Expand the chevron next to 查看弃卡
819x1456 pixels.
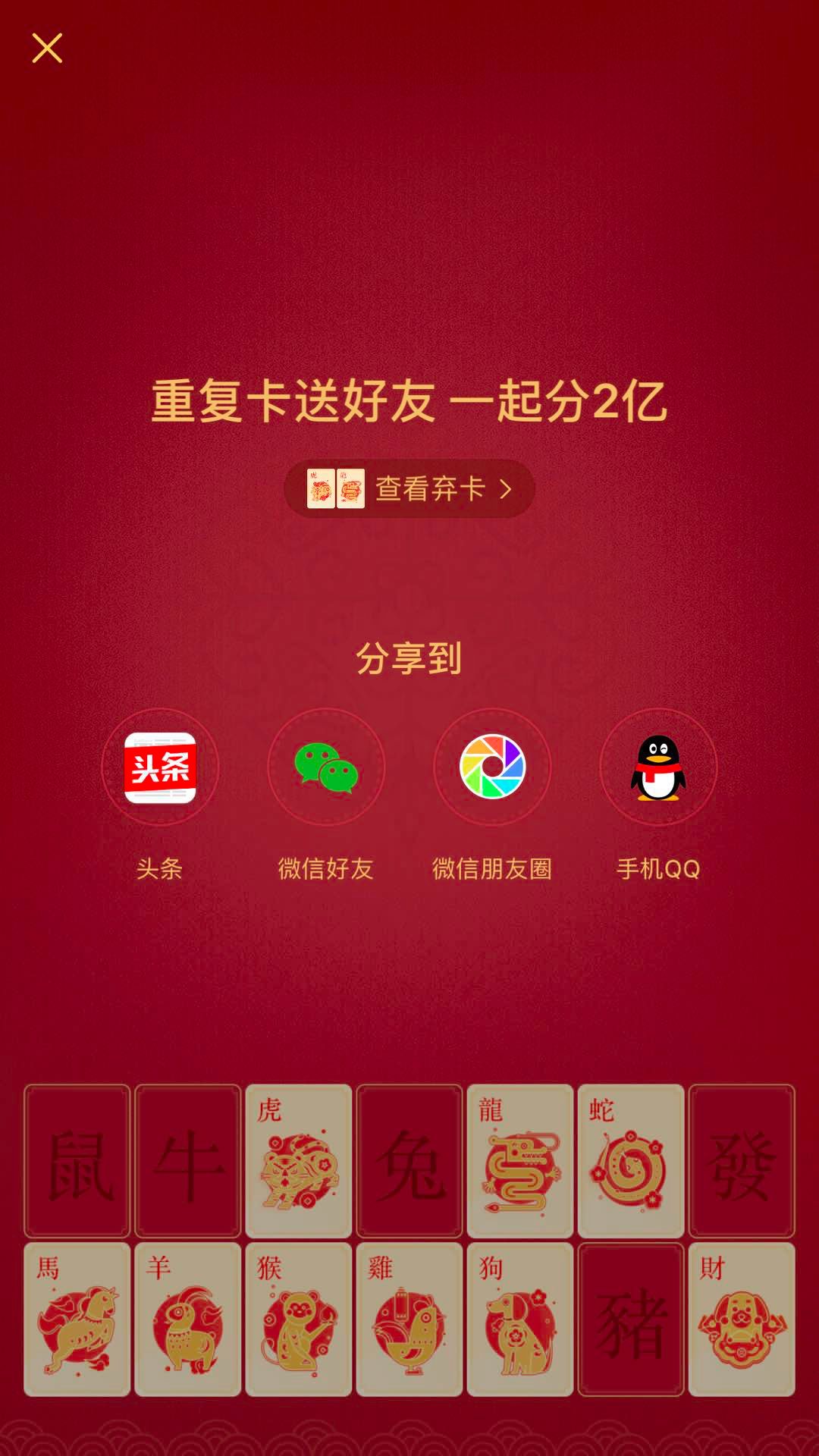[507, 489]
